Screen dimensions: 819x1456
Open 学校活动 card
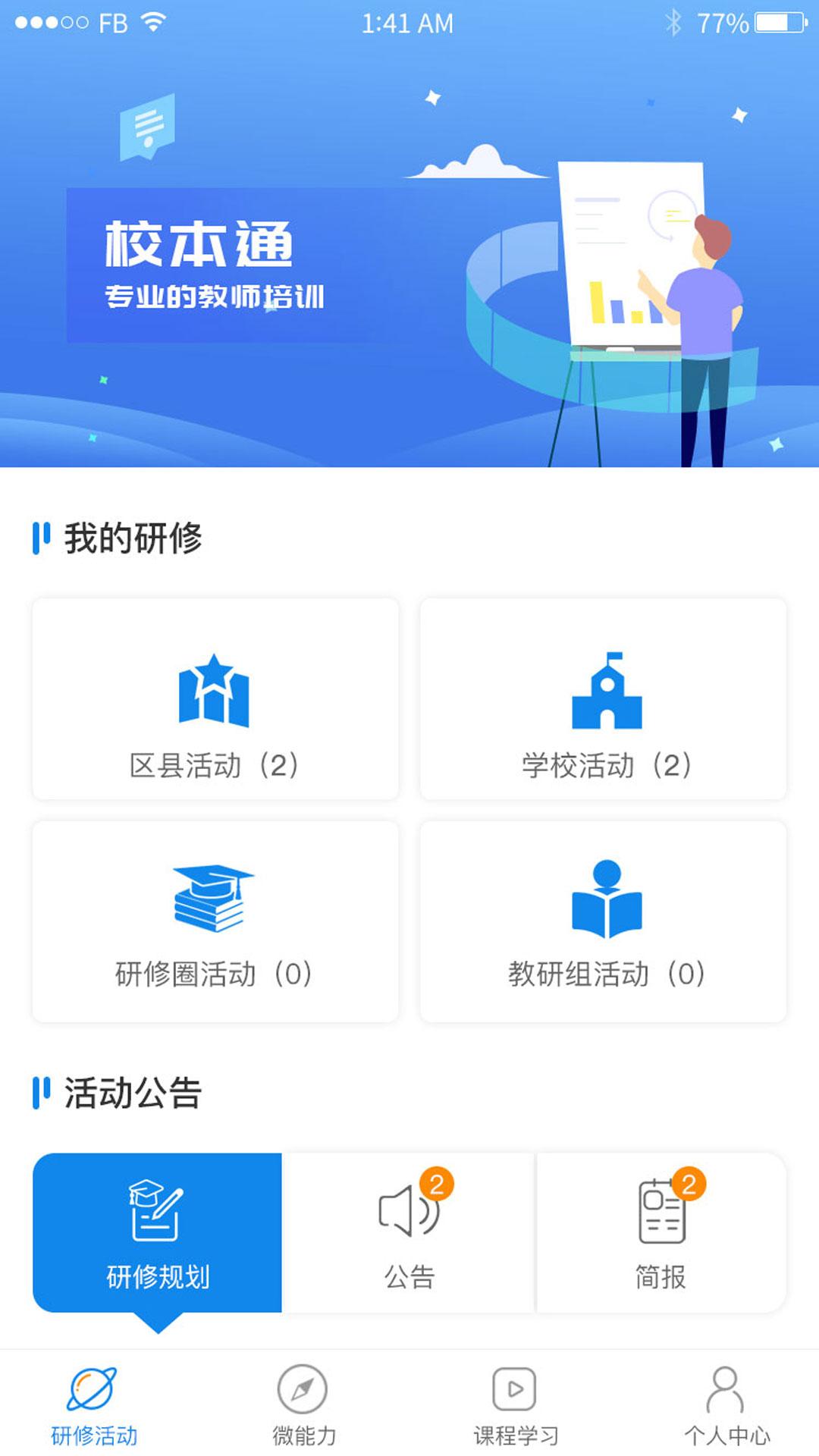(x=604, y=699)
